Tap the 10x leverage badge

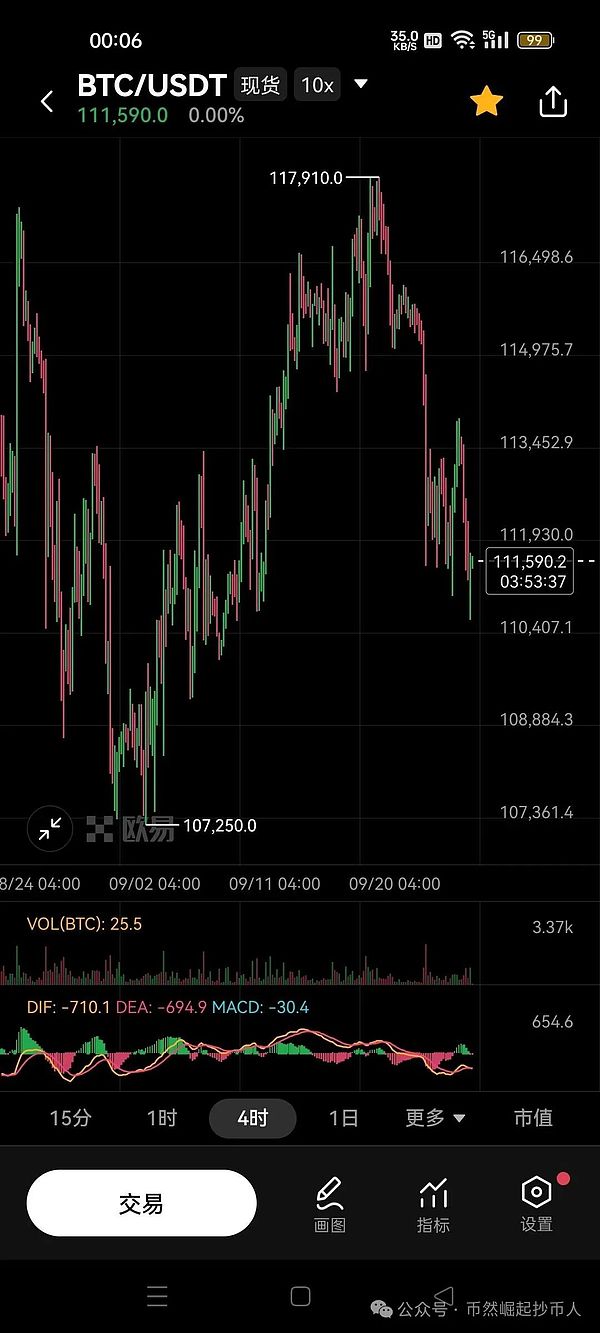tap(317, 86)
